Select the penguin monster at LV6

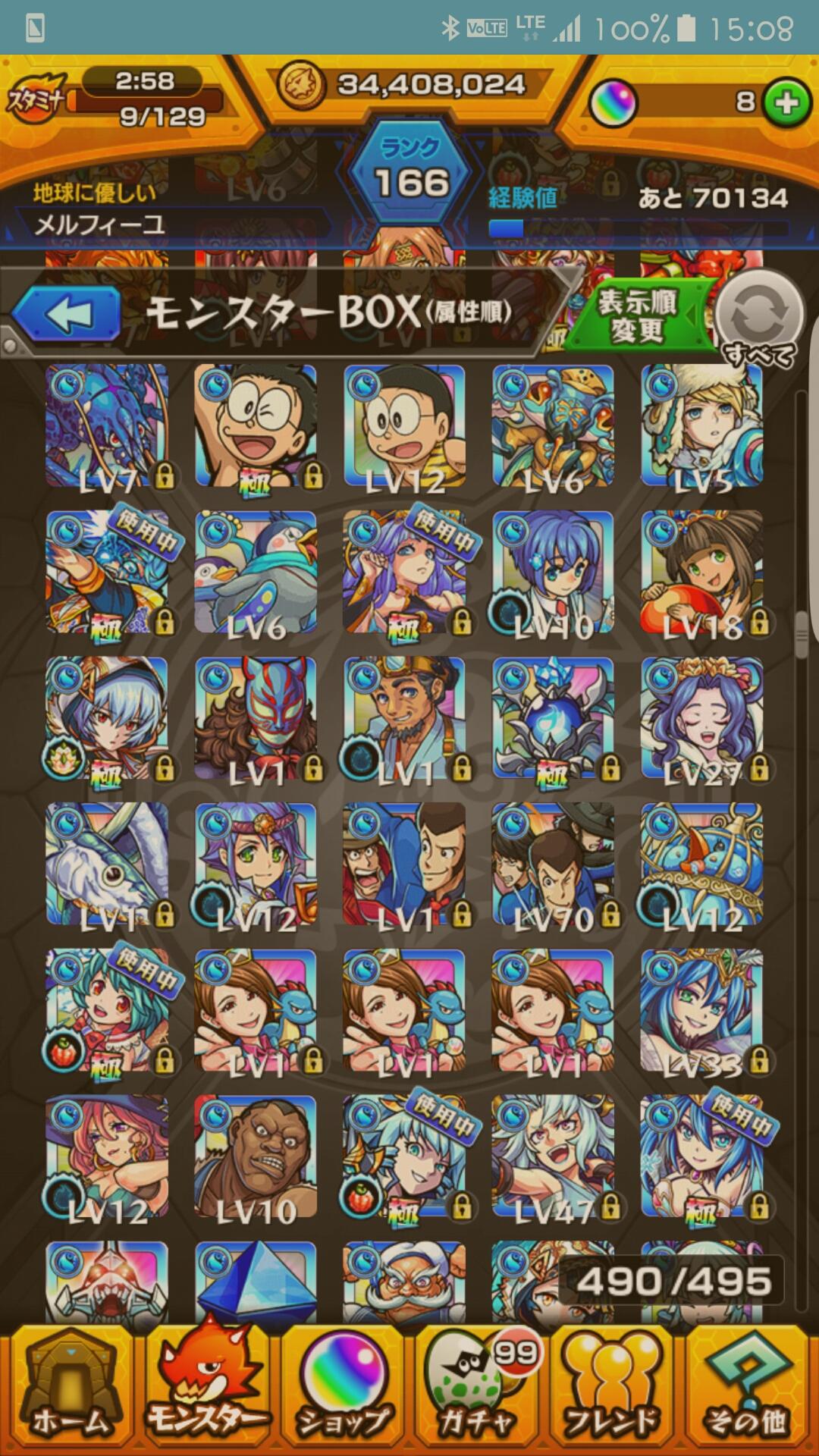[256, 573]
